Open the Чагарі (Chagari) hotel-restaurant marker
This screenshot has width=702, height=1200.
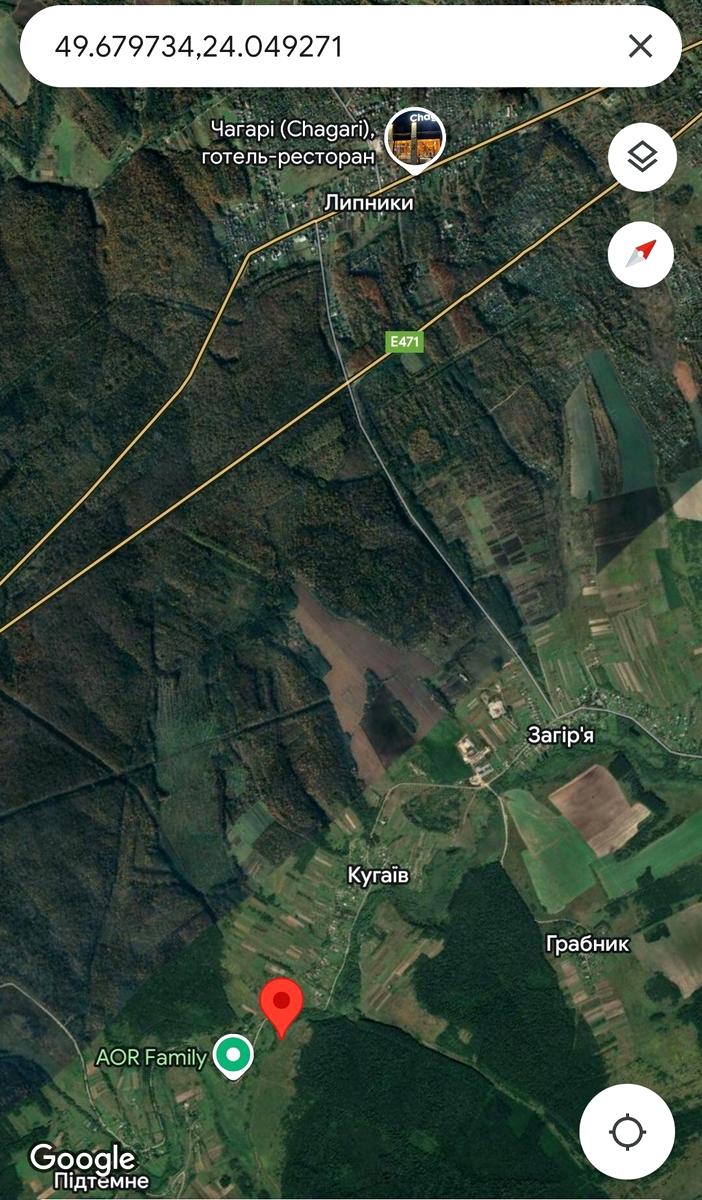[x=415, y=140]
